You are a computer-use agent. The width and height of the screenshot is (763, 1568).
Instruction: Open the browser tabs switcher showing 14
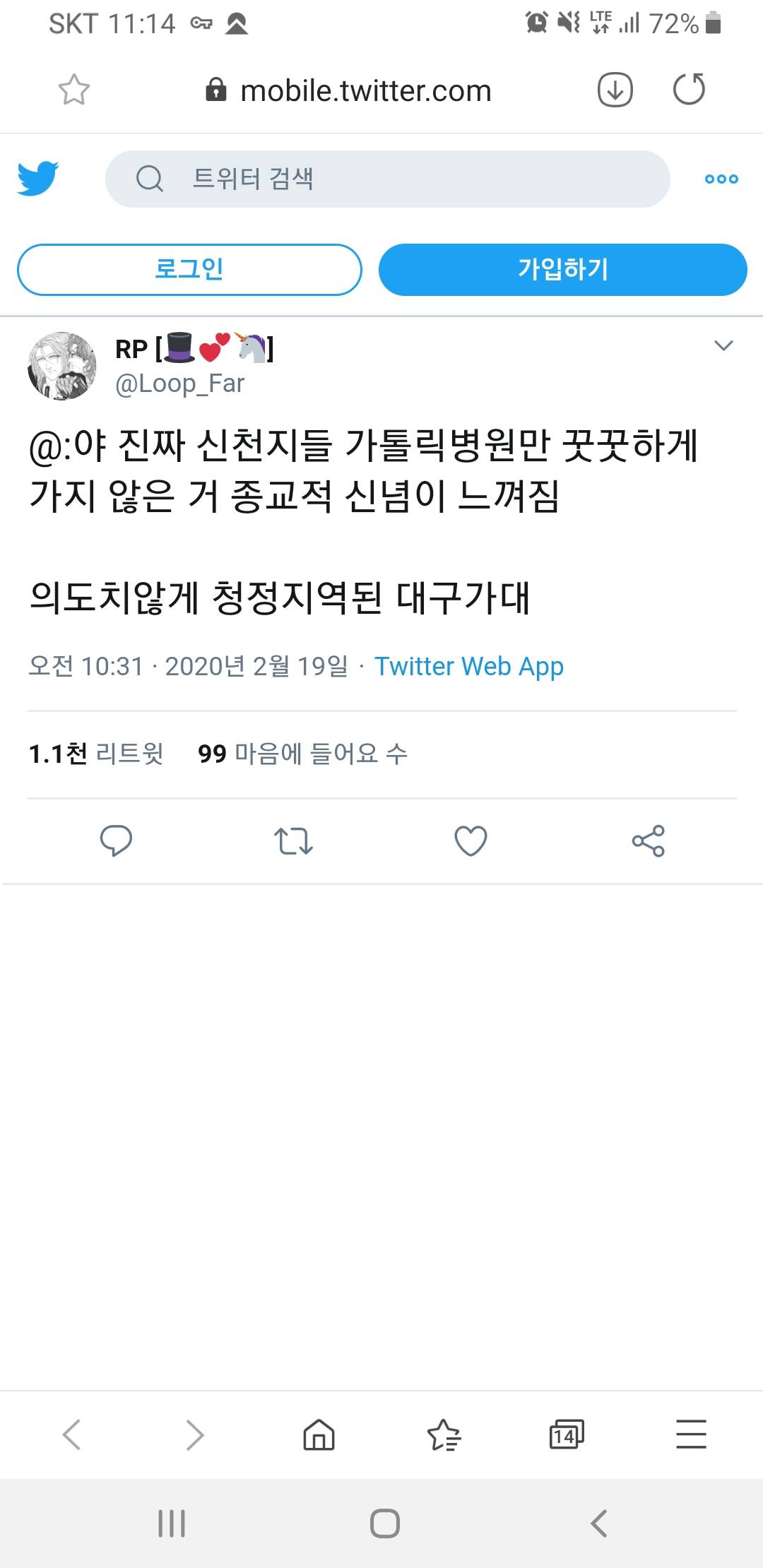point(567,1435)
